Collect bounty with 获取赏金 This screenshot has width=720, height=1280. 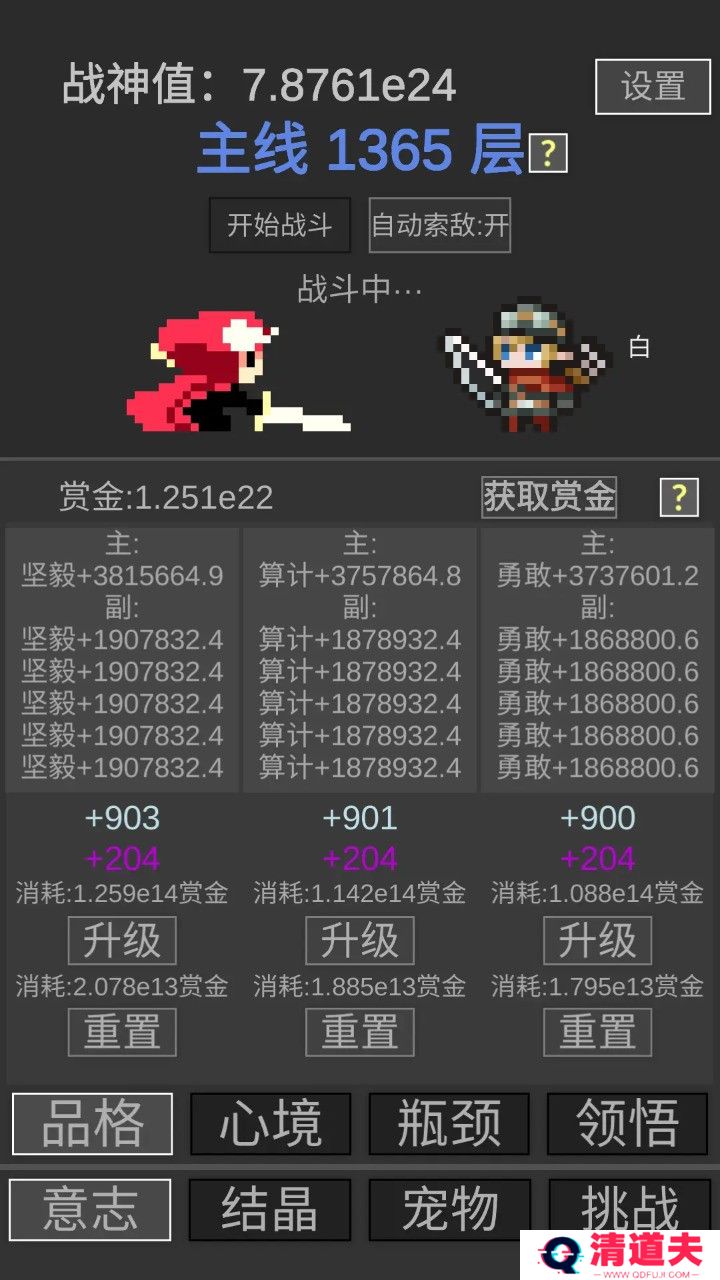pyautogui.click(x=549, y=496)
